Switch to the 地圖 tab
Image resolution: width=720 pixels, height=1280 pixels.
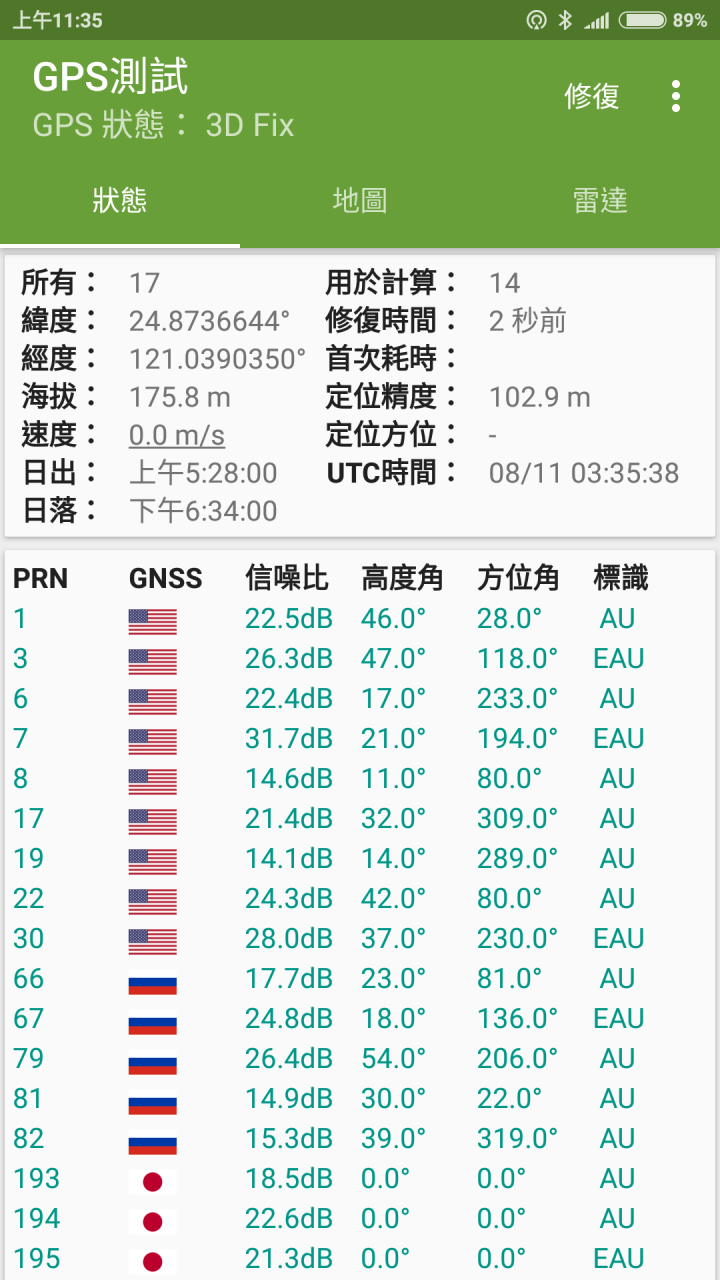tap(360, 201)
